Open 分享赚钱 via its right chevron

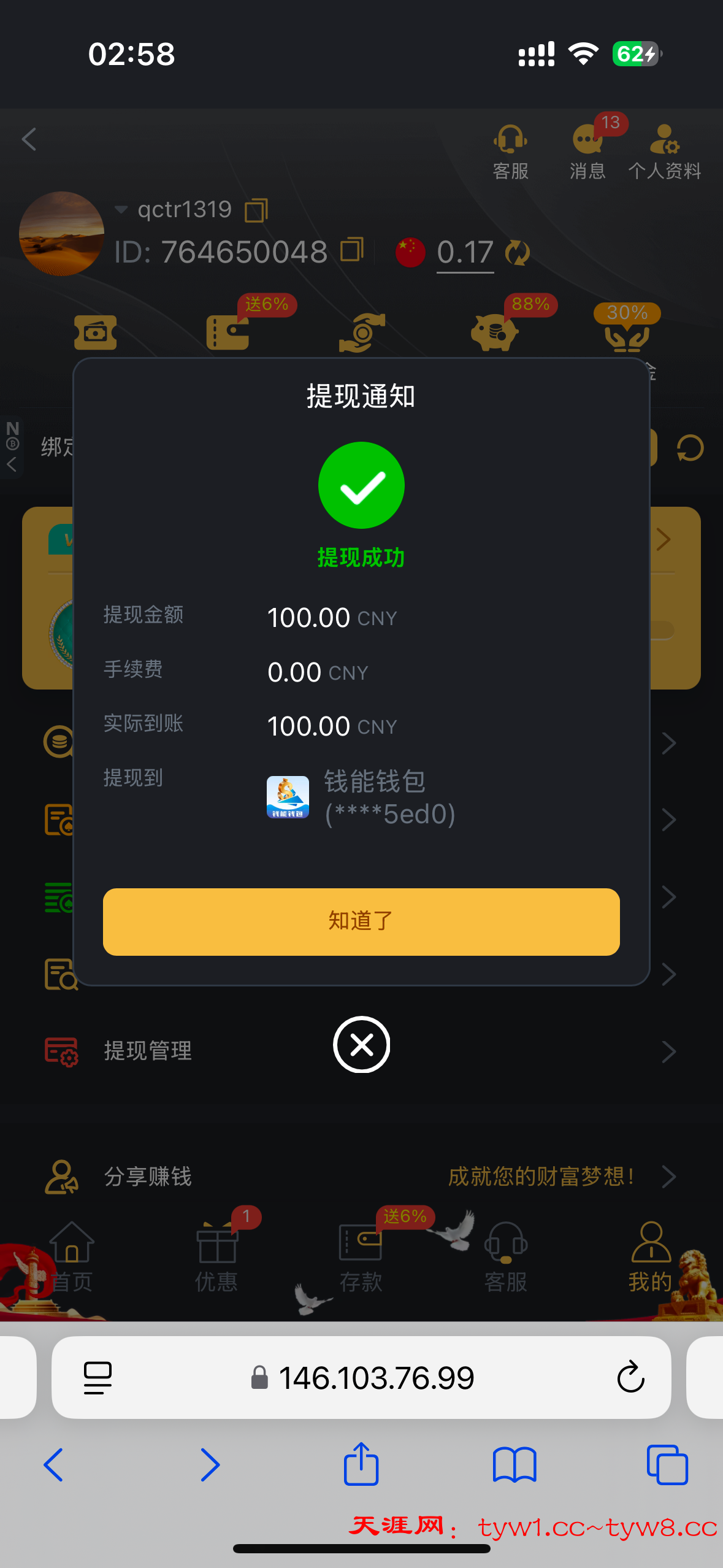tap(670, 1176)
